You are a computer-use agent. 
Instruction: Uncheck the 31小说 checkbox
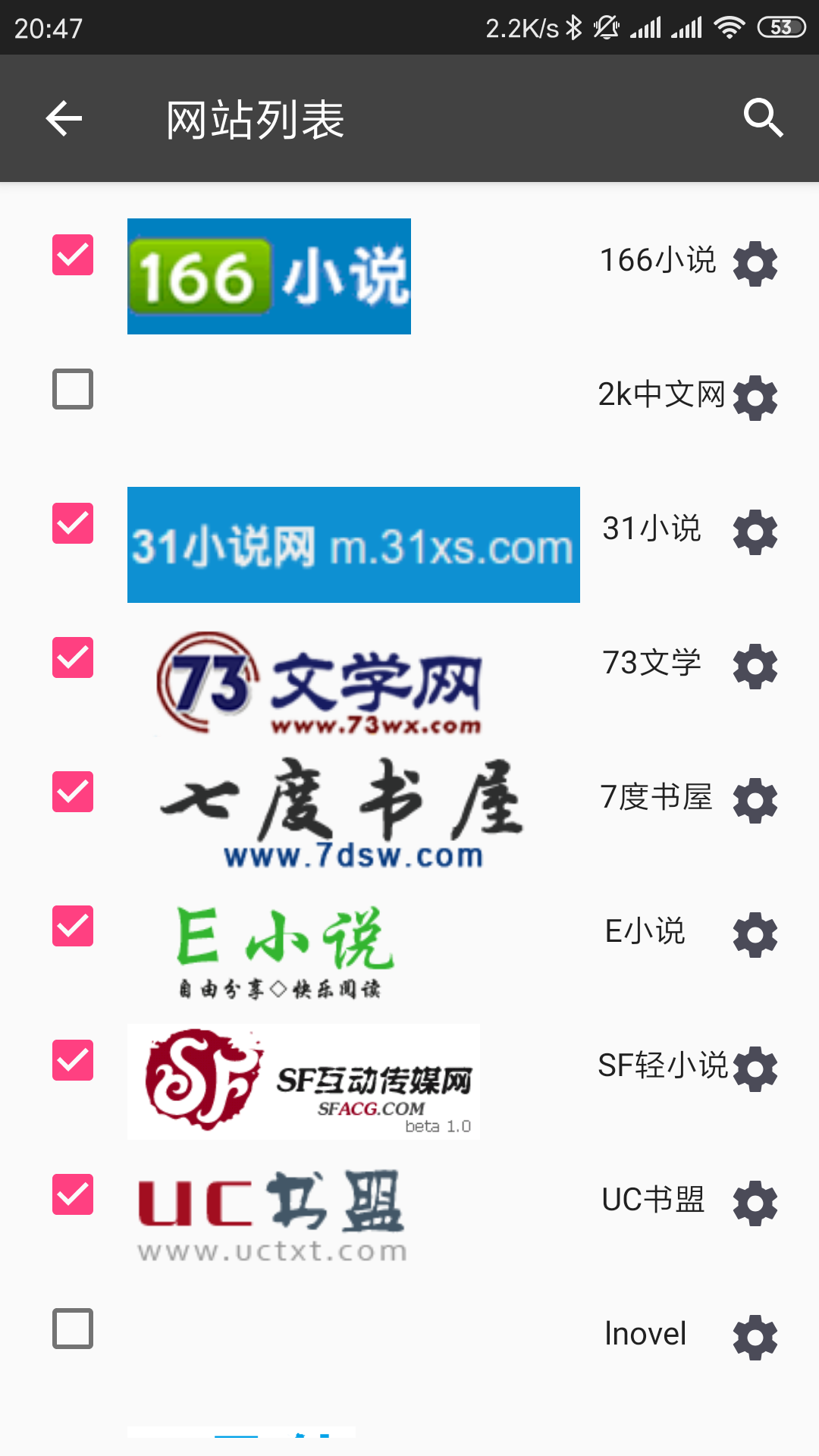click(73, 523)
